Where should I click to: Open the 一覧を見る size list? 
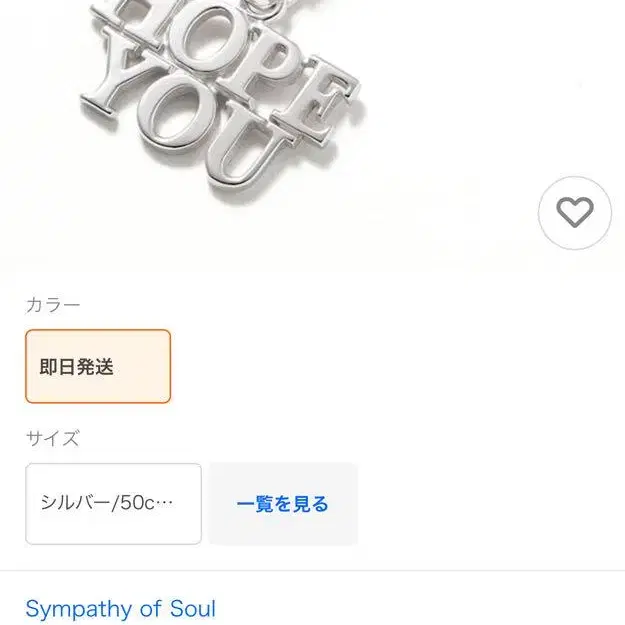(283, 504)
